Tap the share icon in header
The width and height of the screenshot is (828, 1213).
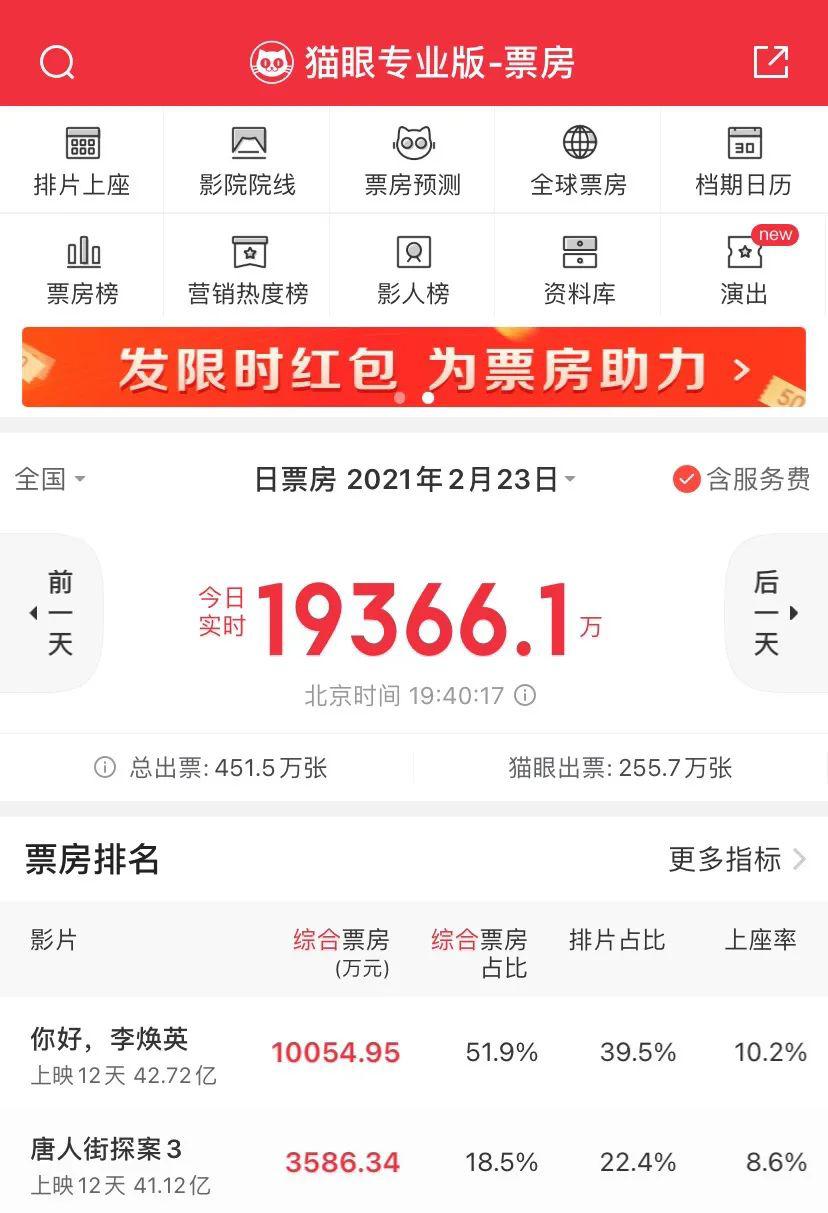pyautogui.click(x=770, y=62)
